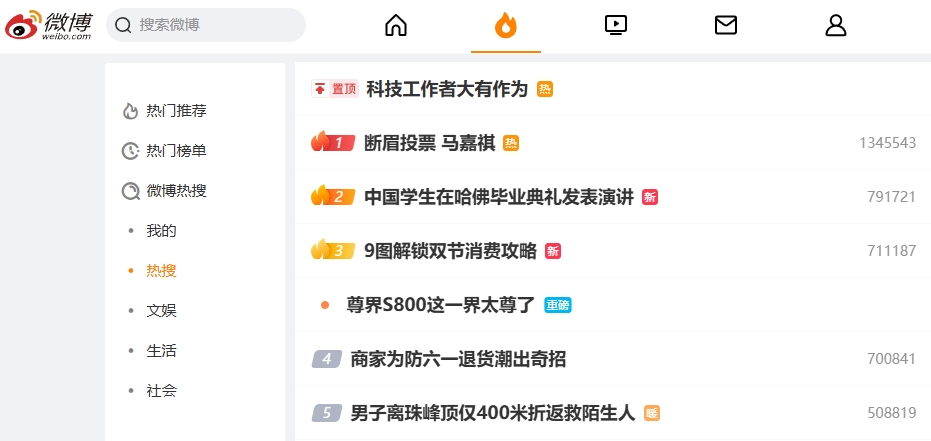Open topic 男子离珠峰顶仅400米折返救陌生人
Image resolution: width=931 pixels, height=441 pixels.
click(x=493, y=413)
